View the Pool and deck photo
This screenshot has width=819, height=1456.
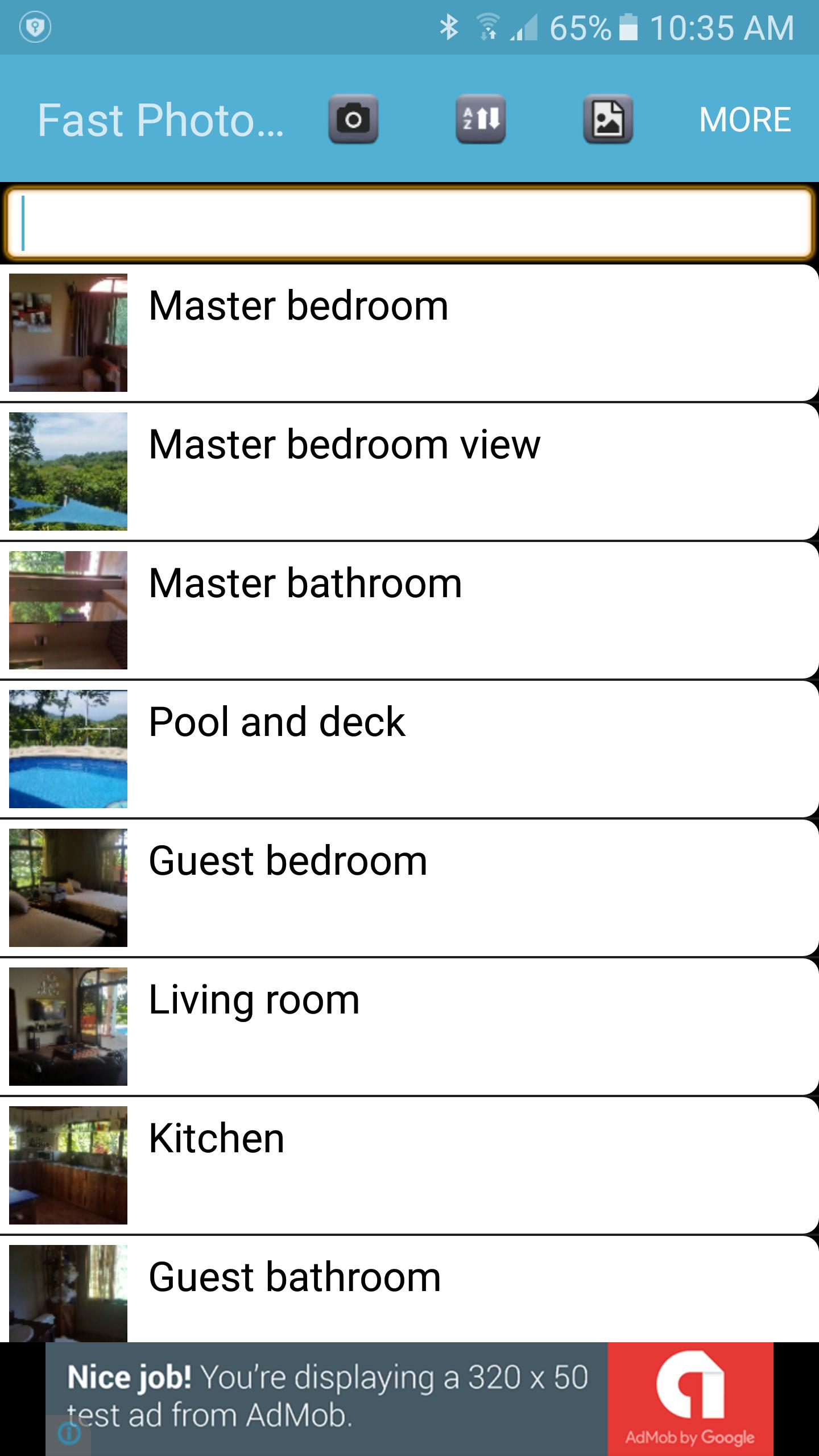pos(409,749)
